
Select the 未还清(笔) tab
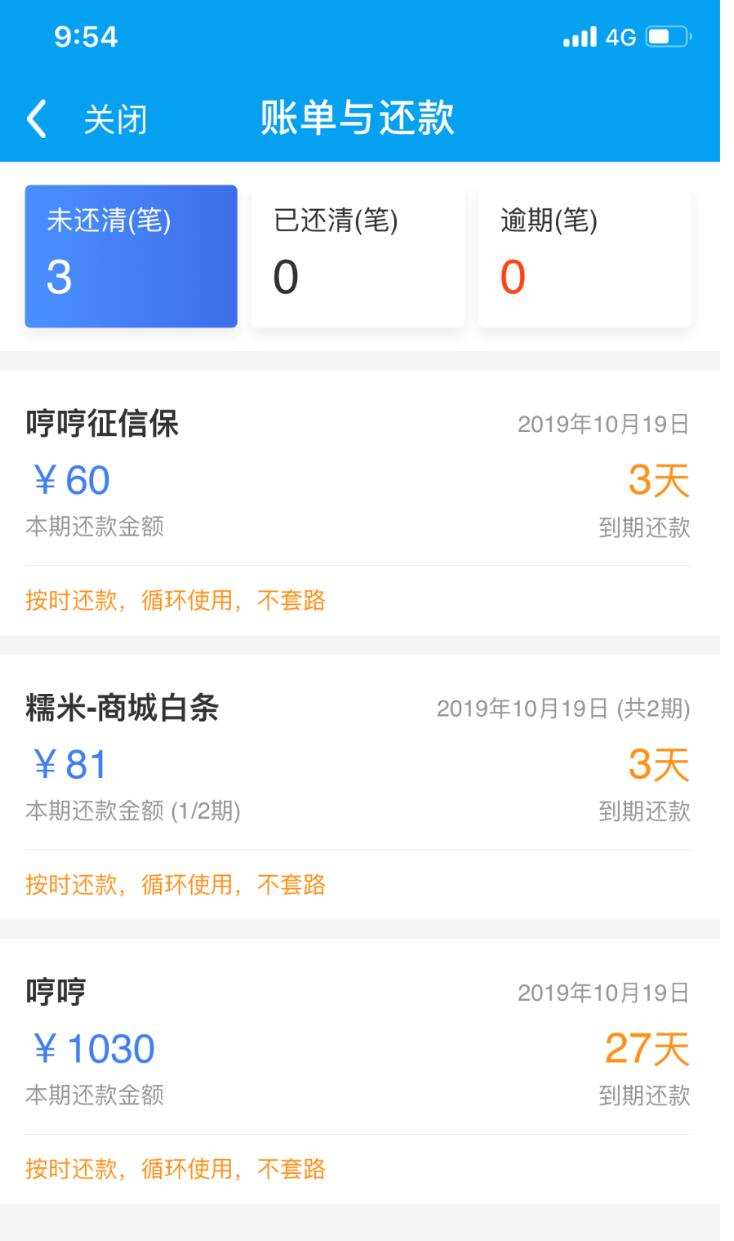pos(131,256)
